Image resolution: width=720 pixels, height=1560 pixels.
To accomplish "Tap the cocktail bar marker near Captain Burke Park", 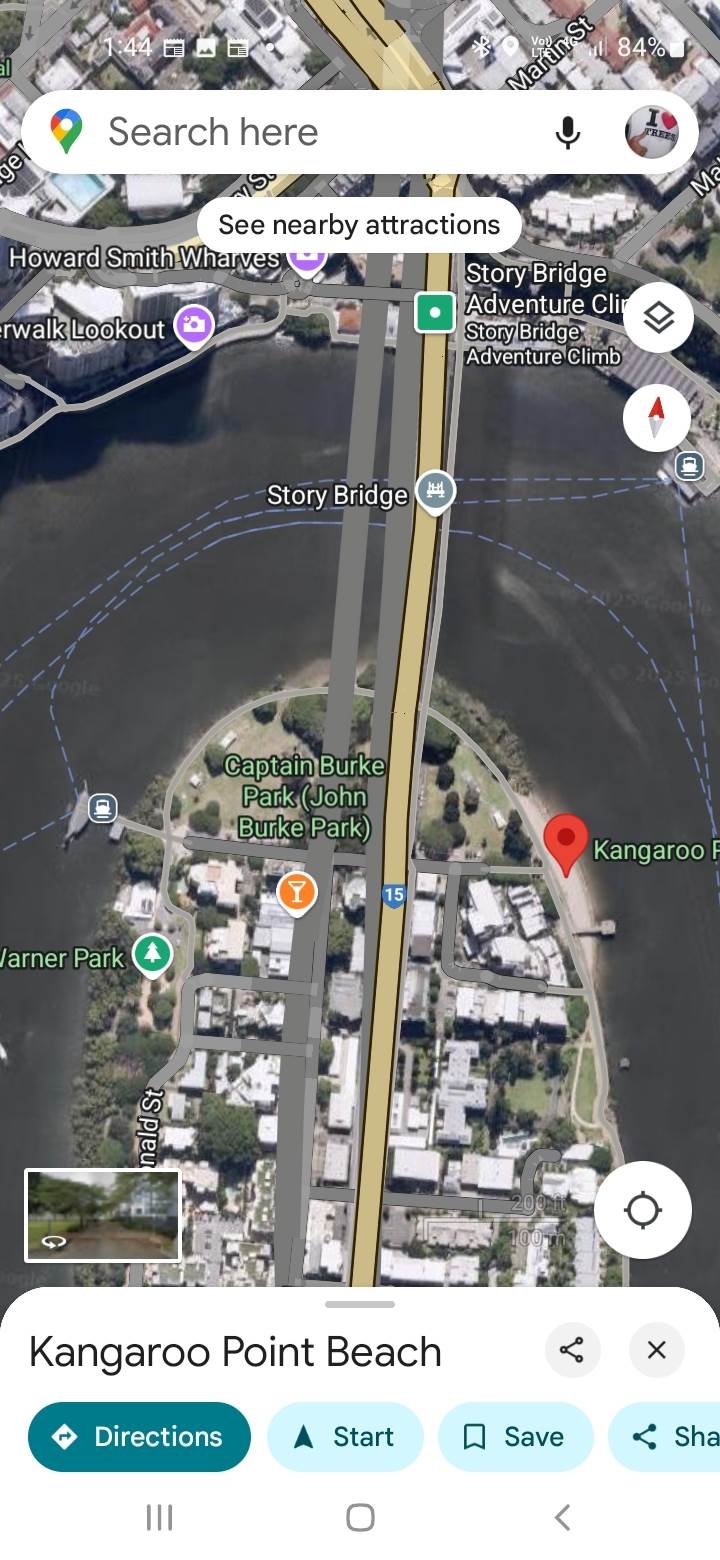I will click(297, 891).
